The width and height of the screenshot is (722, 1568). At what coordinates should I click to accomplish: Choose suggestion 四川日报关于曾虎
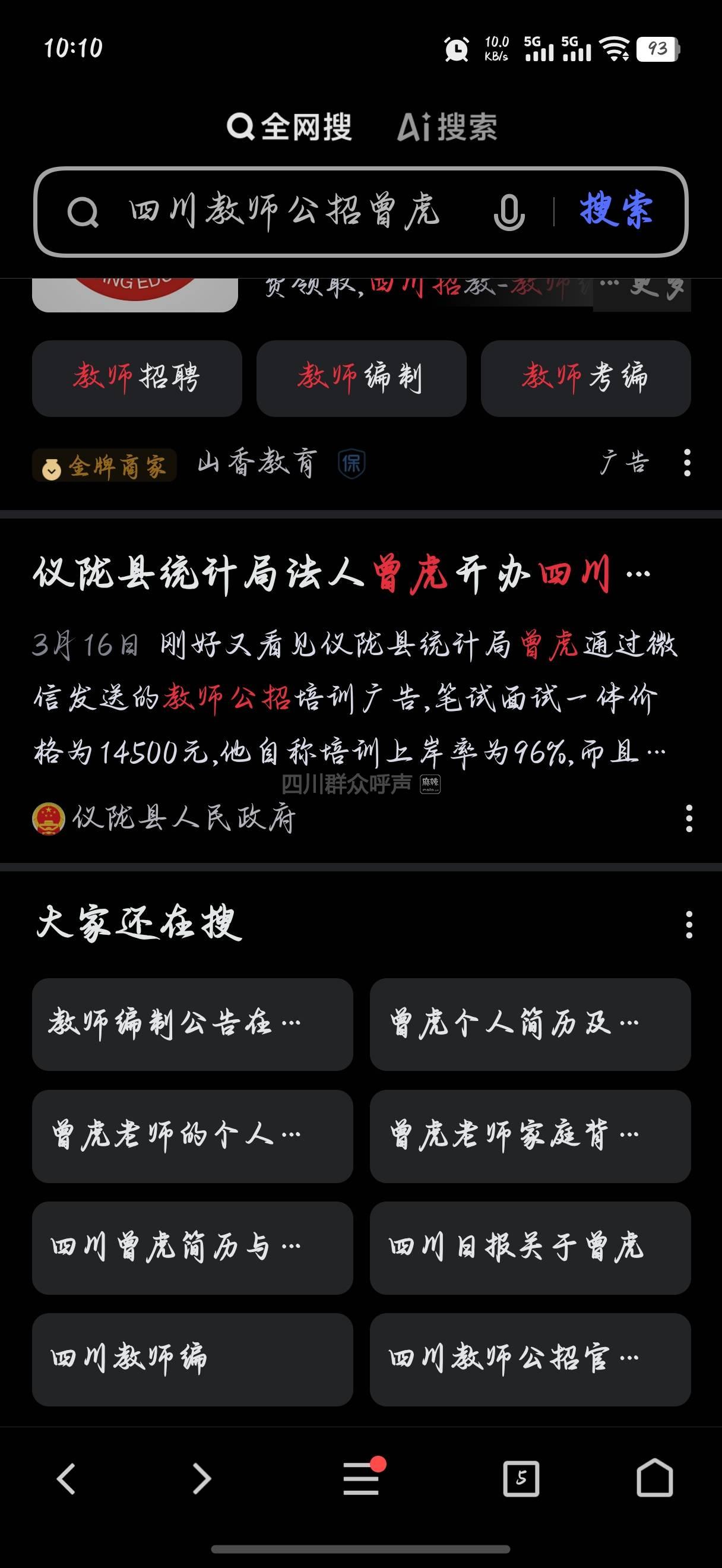point(530,1247)
